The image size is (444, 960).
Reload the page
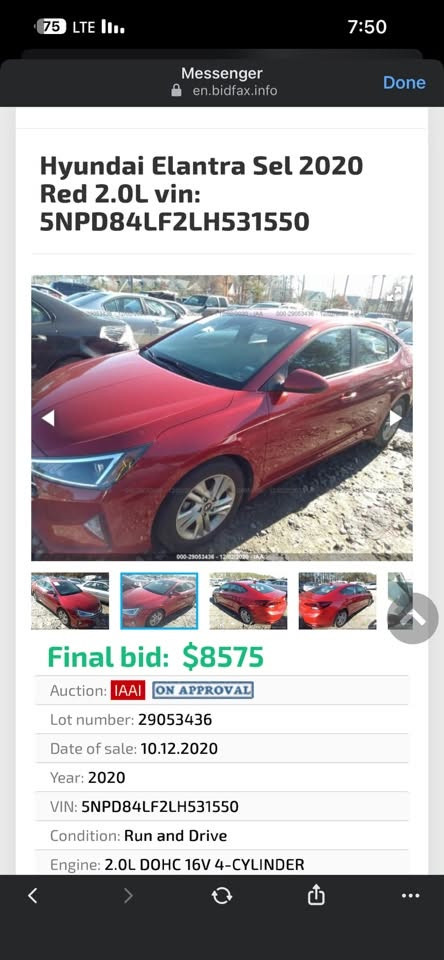coord(222,896)
